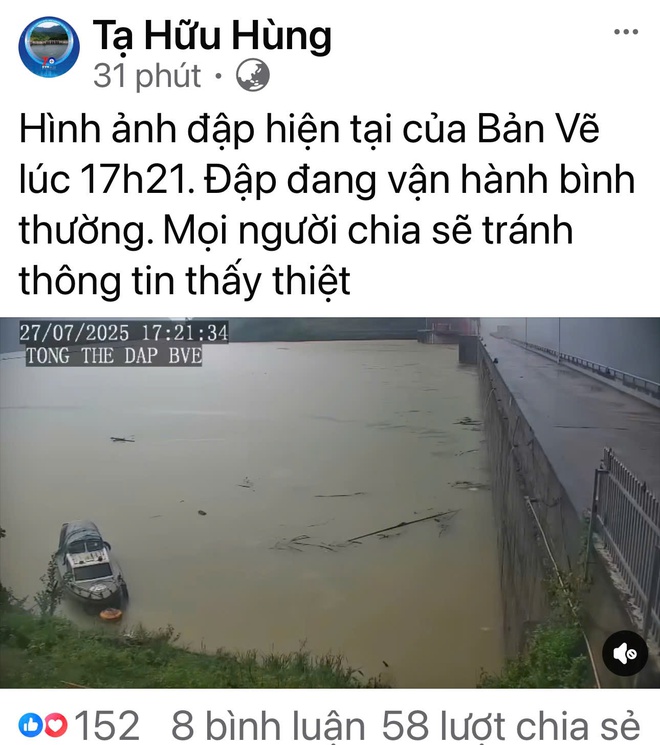Open the post's three-dot options menu

(625, 33)
